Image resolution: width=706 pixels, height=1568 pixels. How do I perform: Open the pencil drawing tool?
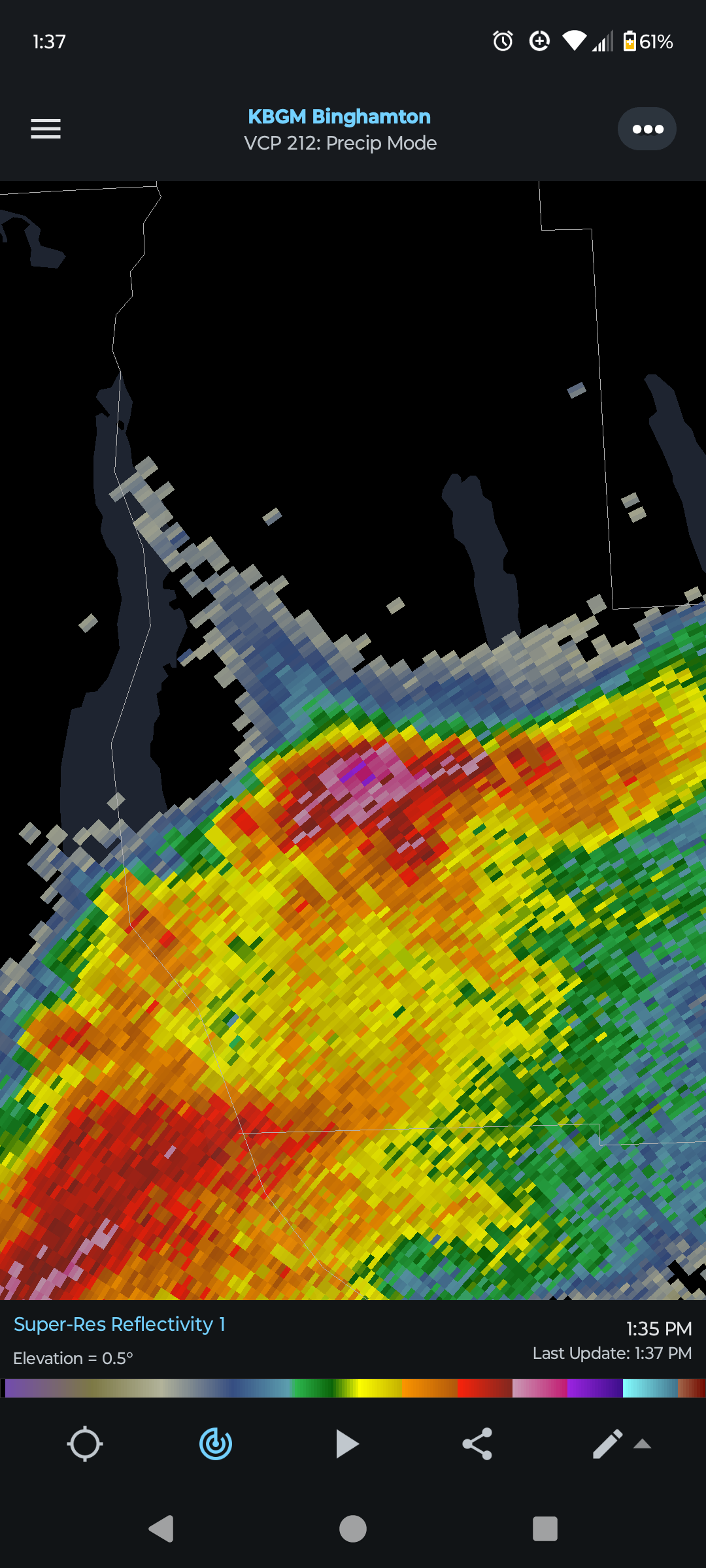(607, 1444)
